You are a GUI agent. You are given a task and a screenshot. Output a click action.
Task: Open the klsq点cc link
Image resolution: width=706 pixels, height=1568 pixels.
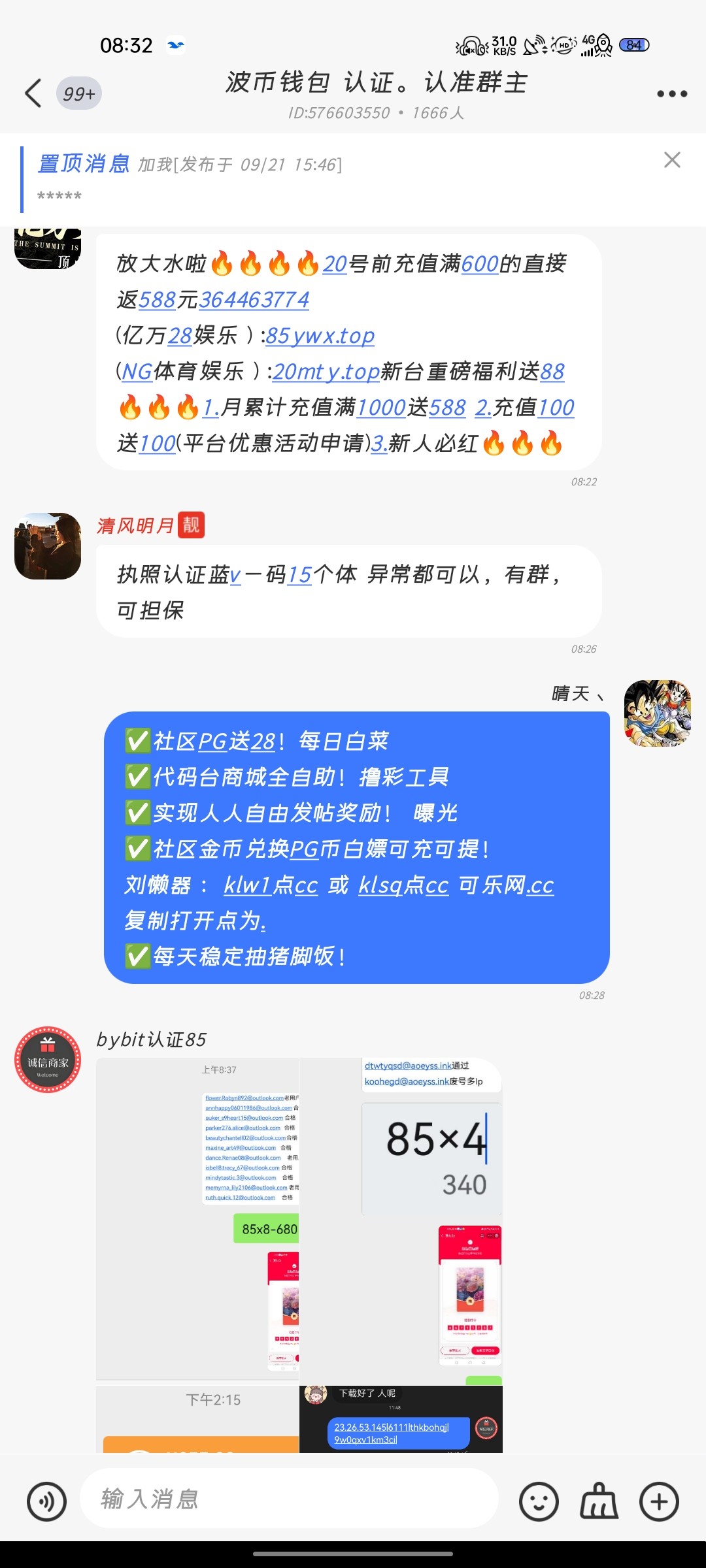tap(403, 885)
